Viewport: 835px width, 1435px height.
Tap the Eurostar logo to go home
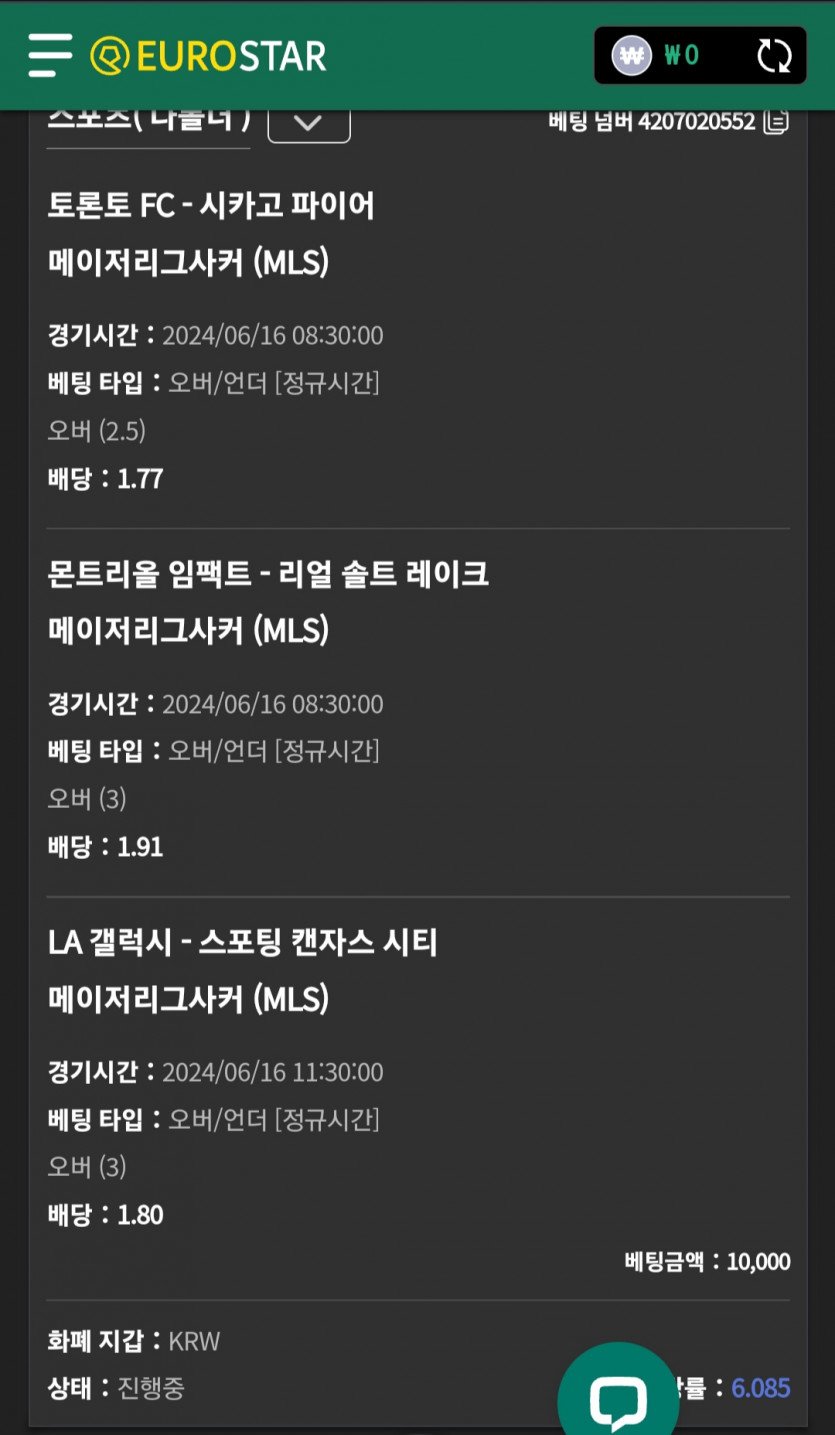point(208,56)
